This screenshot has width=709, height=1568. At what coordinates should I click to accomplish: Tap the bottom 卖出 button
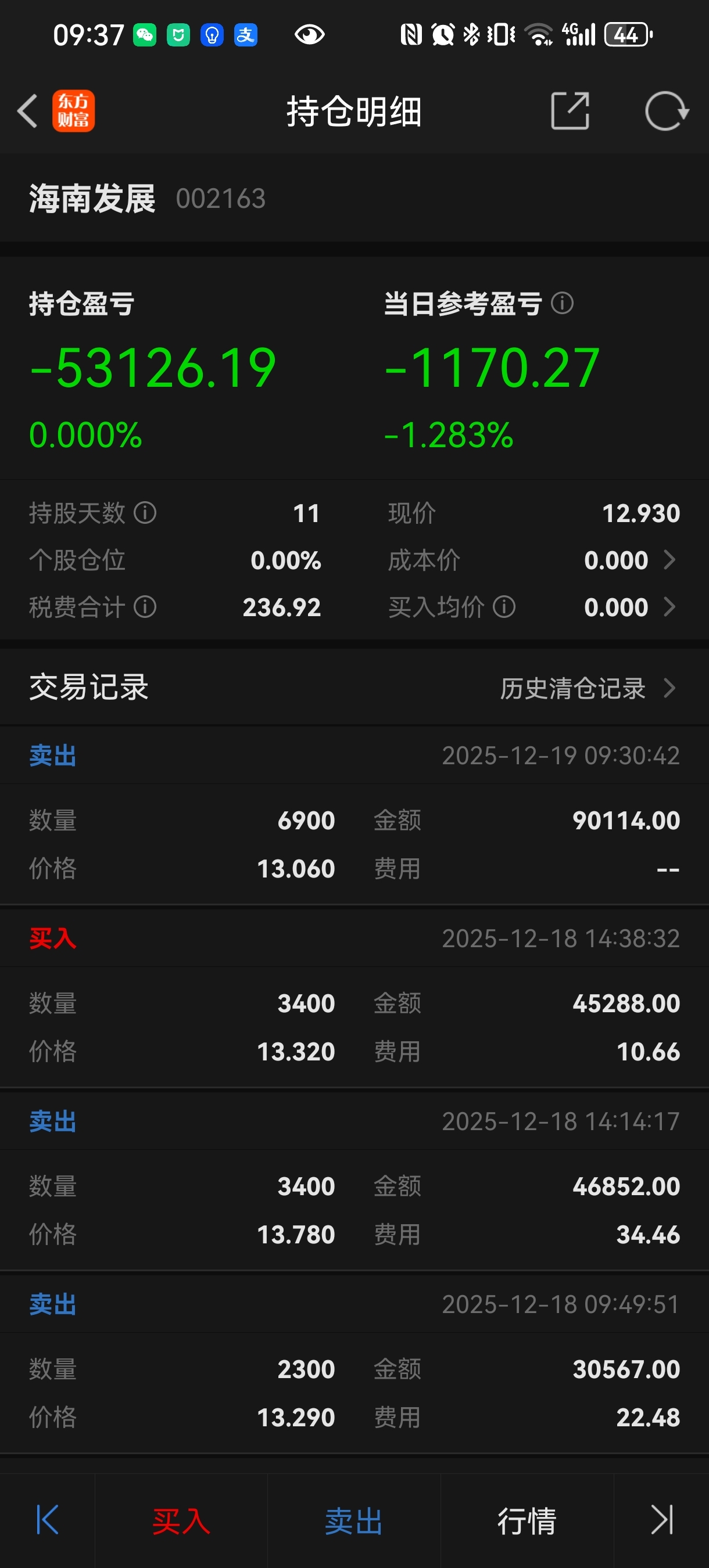354,1521
